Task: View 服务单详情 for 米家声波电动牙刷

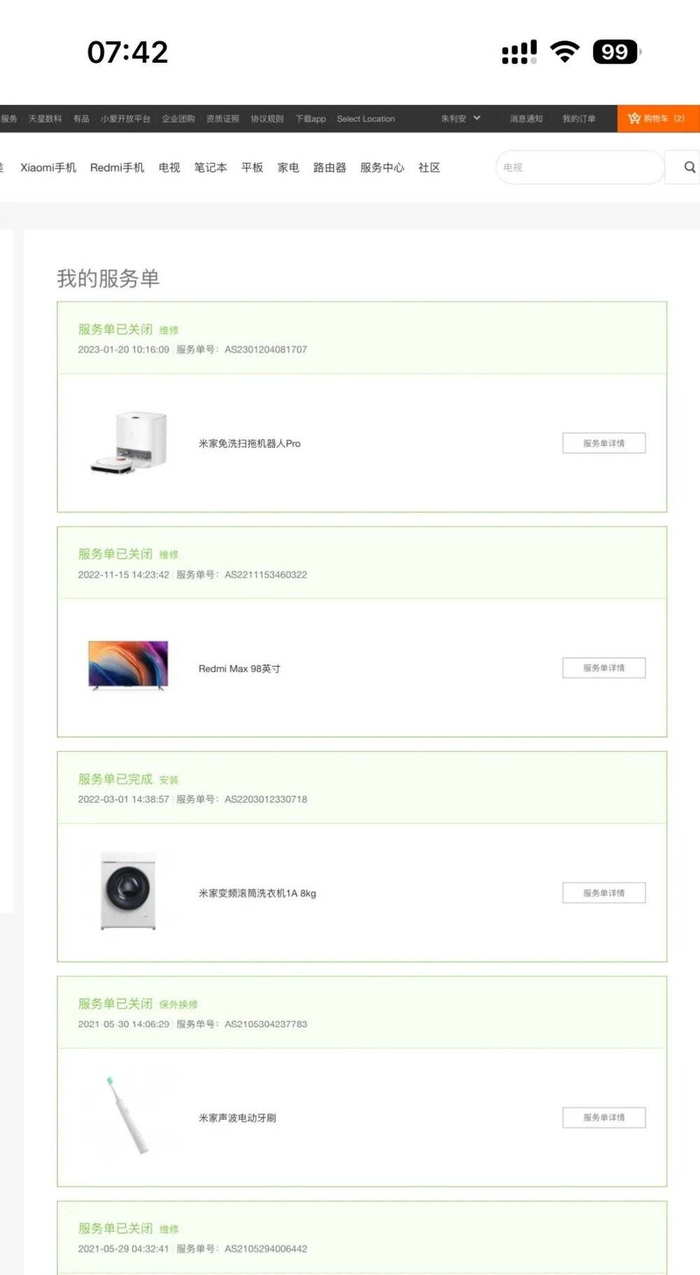Action: (603, 1117)
